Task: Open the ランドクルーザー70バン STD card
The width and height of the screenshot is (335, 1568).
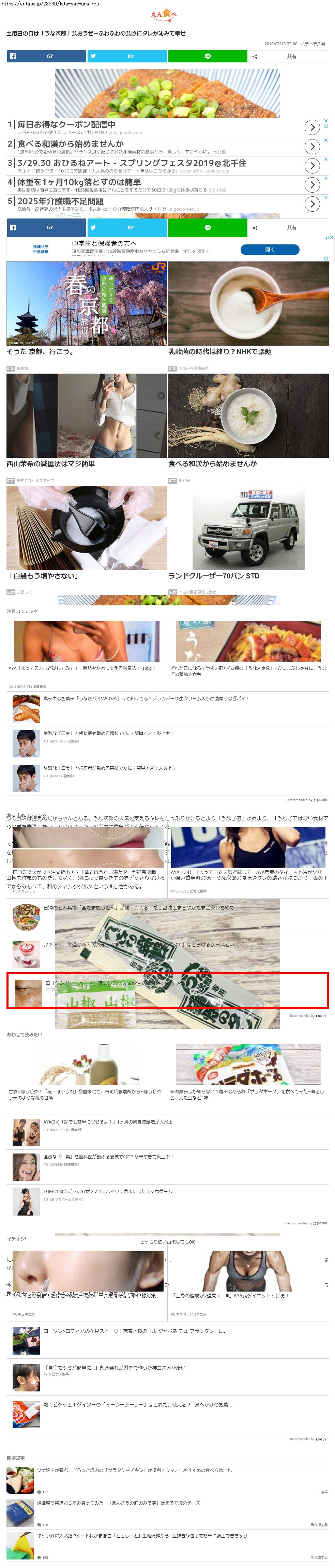Action: (x=248, y=528)
